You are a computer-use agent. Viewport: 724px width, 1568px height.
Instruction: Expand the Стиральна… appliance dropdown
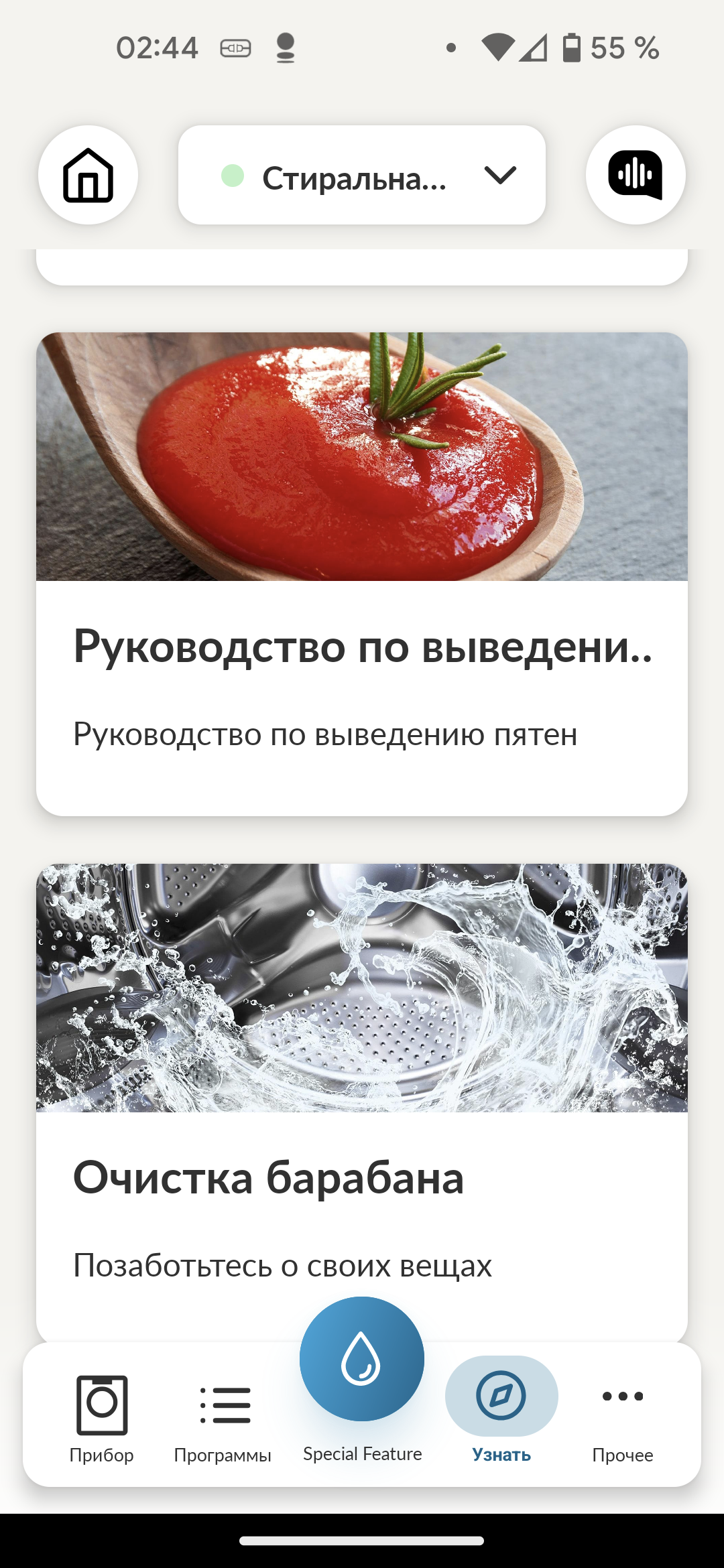click(362, 176)
